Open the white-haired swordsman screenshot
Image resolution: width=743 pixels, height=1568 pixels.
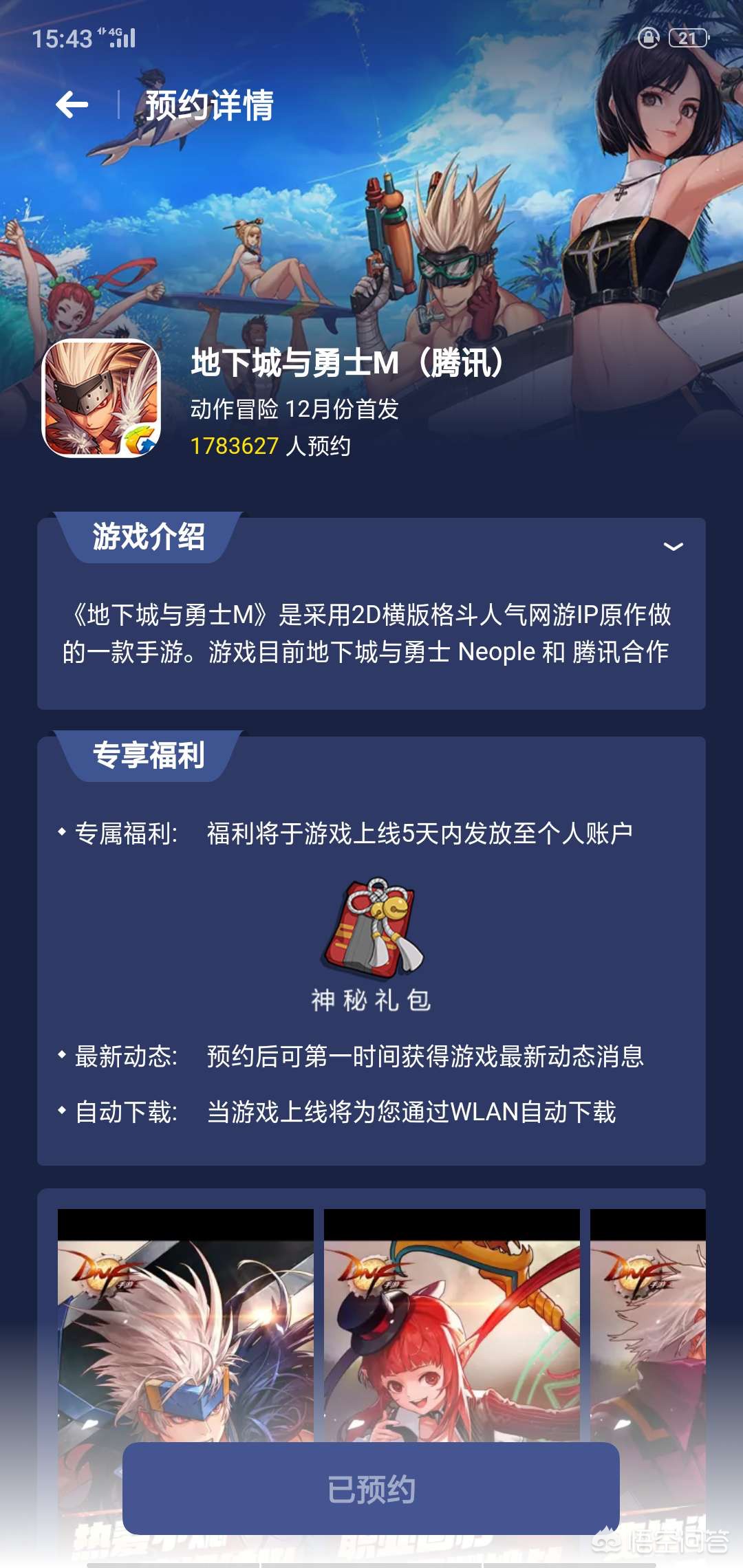point(185,1327)
